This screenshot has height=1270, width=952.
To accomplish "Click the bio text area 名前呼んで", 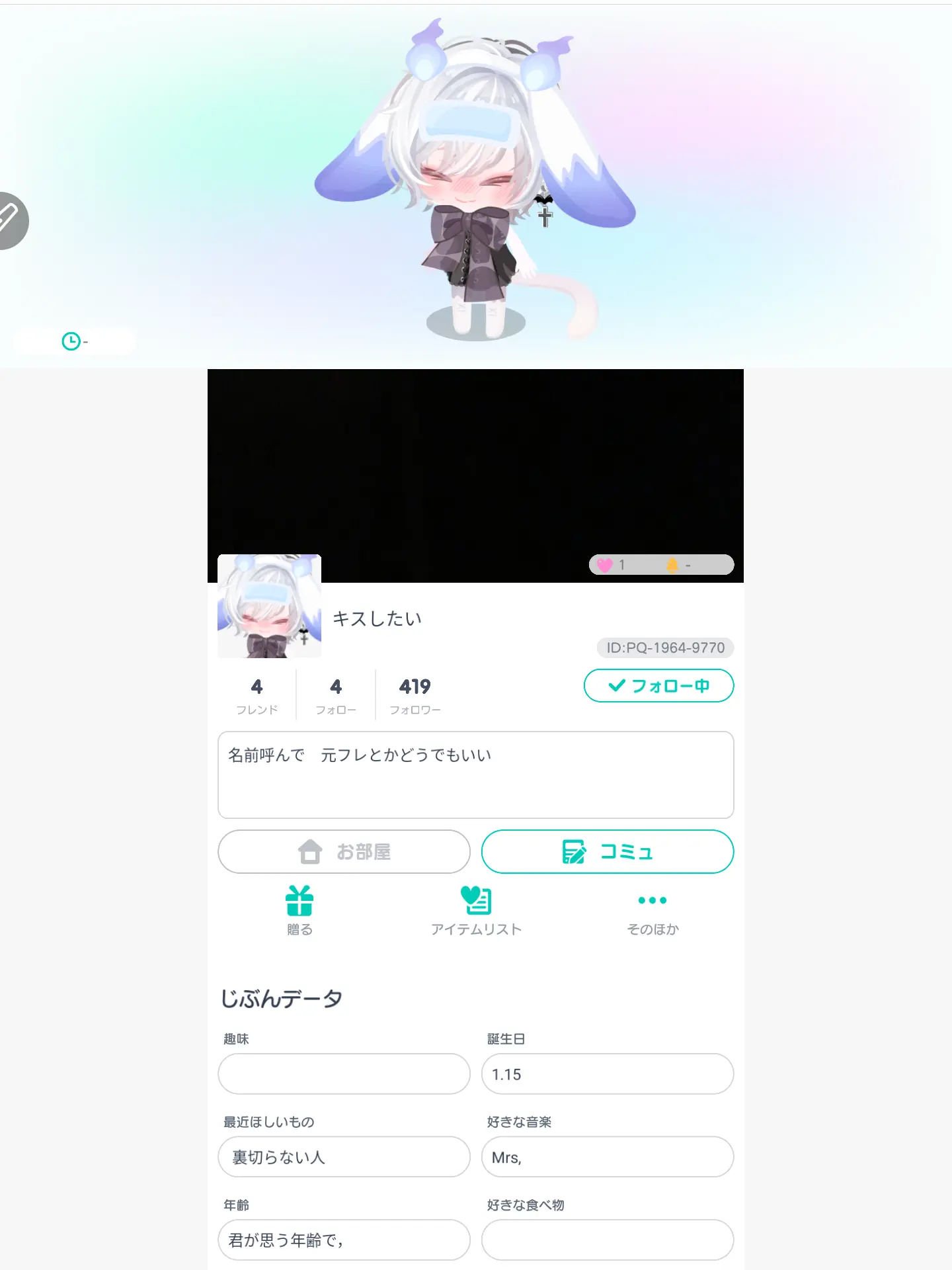I will (x=475, y=774).
